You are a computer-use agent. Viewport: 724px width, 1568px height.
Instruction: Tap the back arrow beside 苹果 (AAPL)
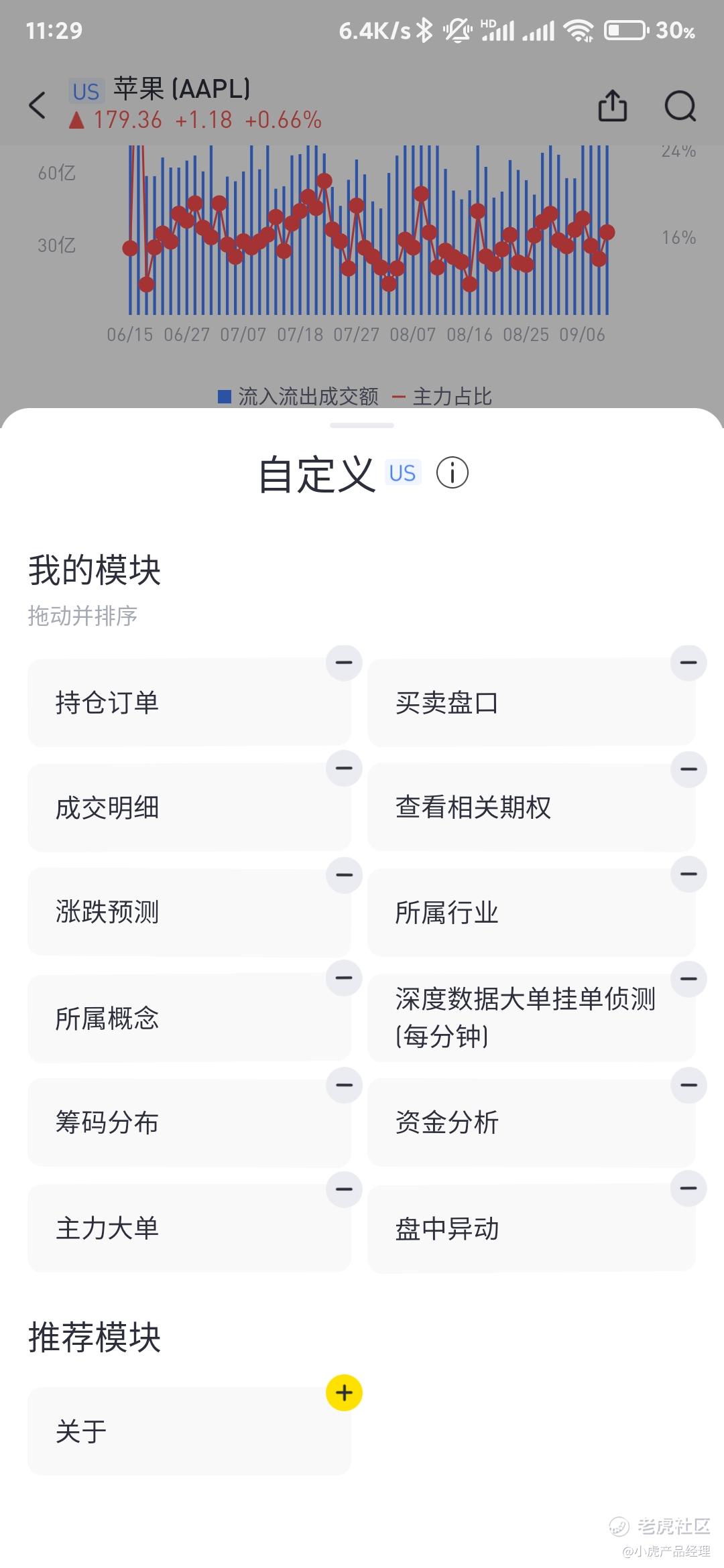pyautogui.click(x=38, y=105)
